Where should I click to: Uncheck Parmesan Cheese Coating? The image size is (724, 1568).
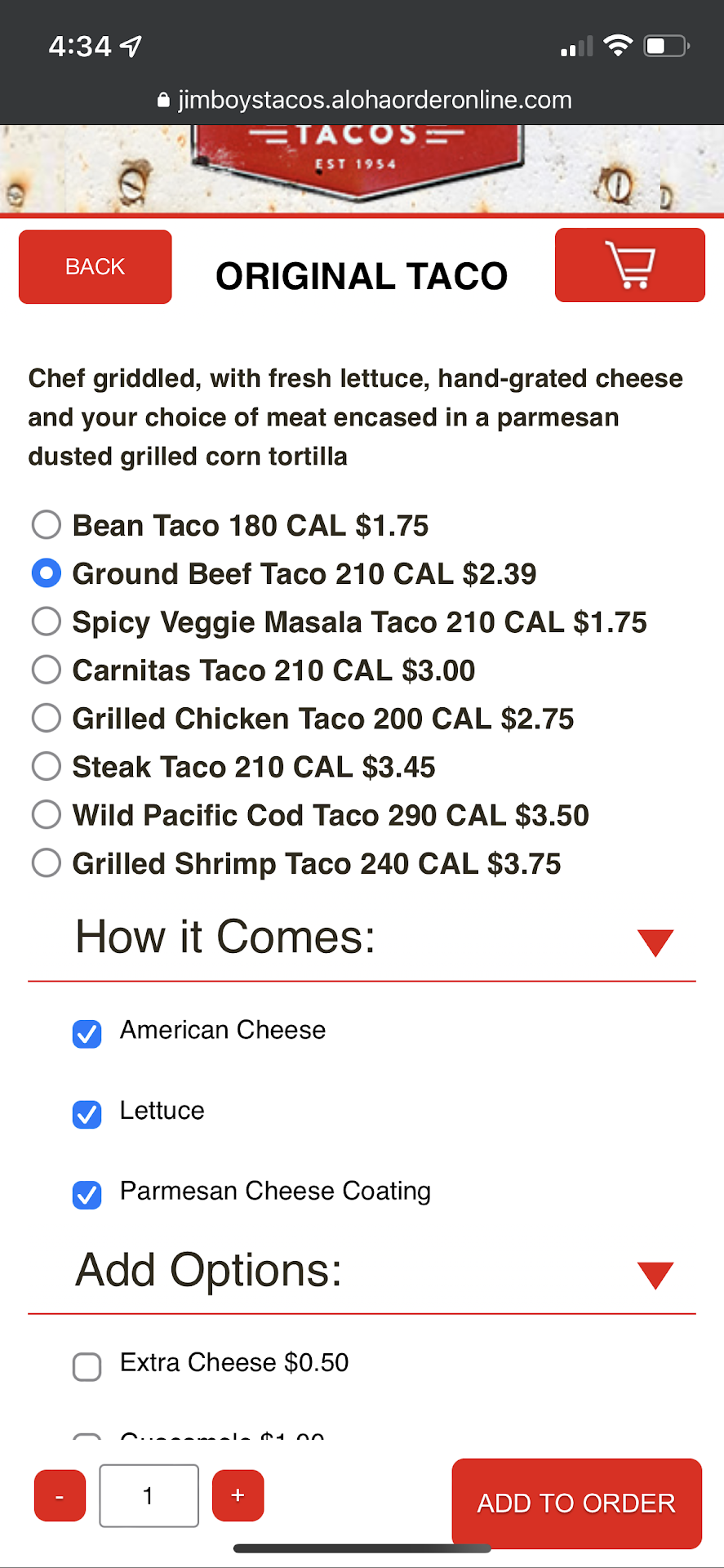[87, 1195]
